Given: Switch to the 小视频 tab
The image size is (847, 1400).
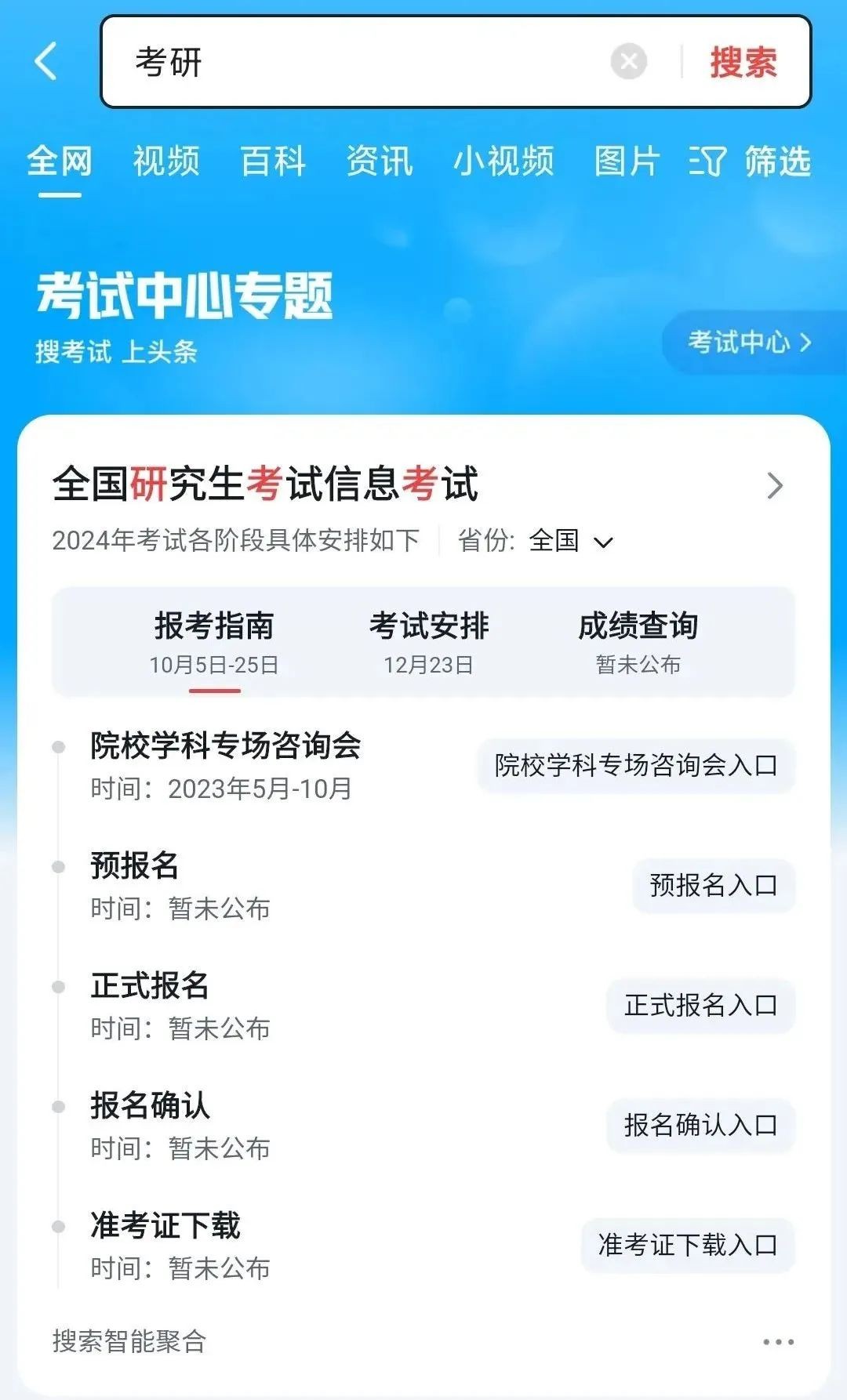Looking at the screenshot, I should click(503, 161).
